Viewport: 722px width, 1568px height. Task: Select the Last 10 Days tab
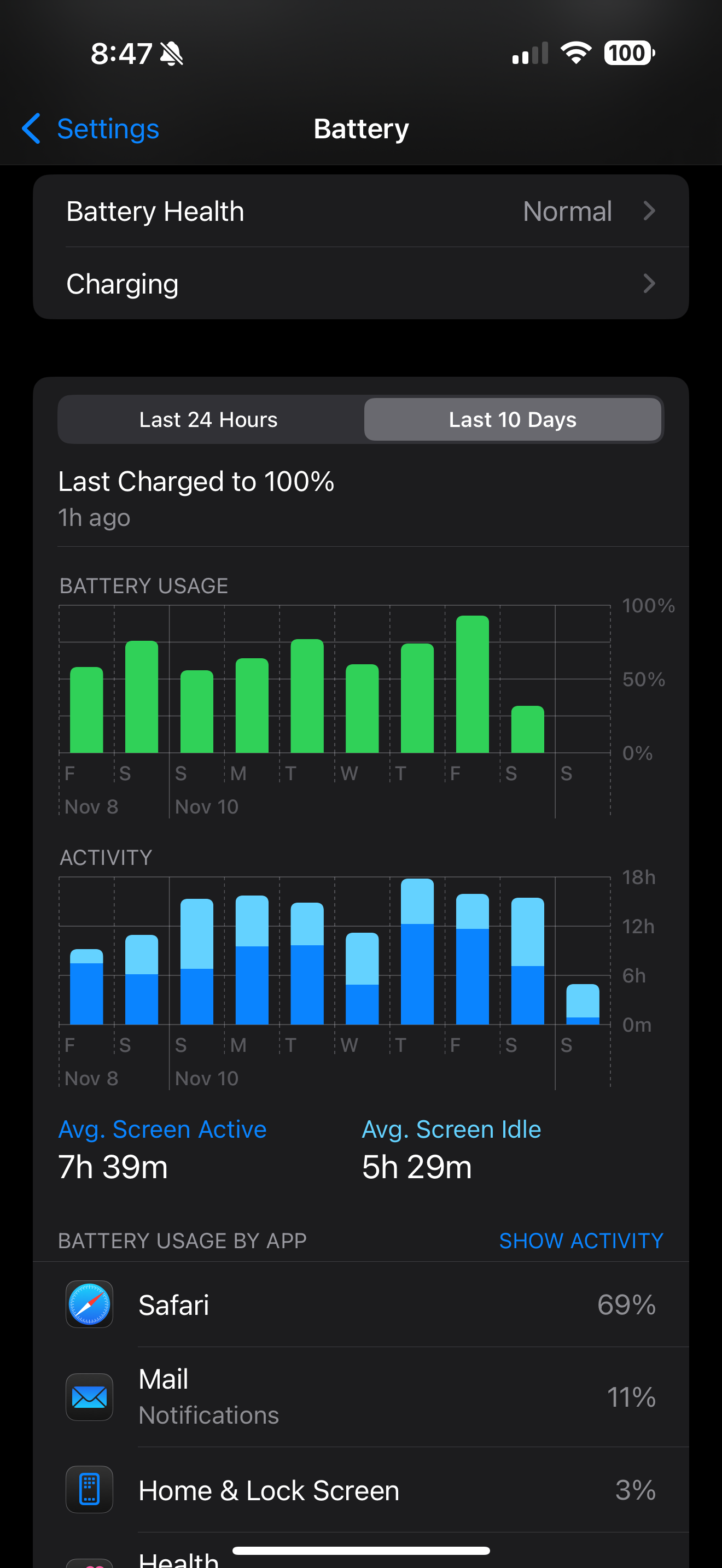[512, 419]
